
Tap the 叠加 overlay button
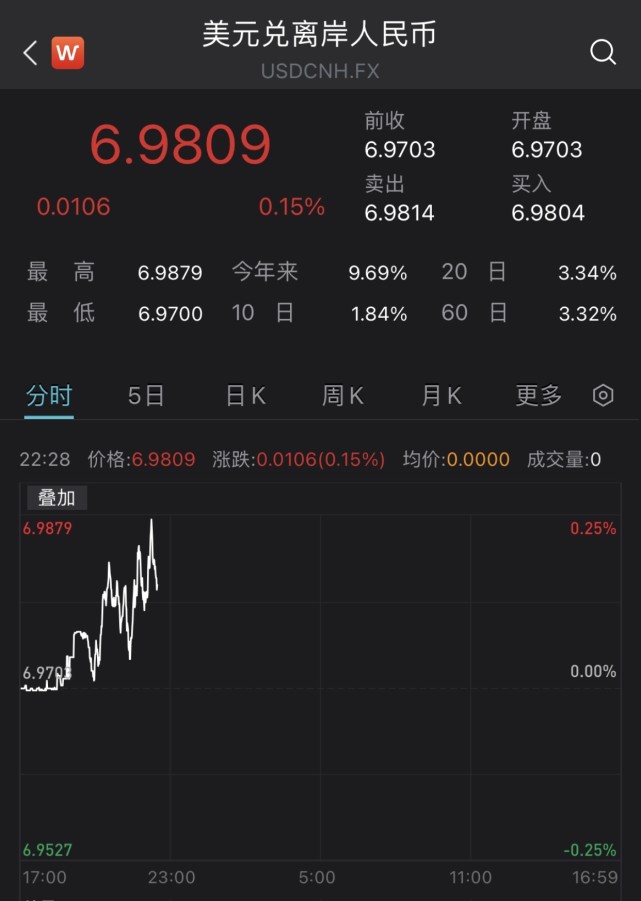pos(56,498)
